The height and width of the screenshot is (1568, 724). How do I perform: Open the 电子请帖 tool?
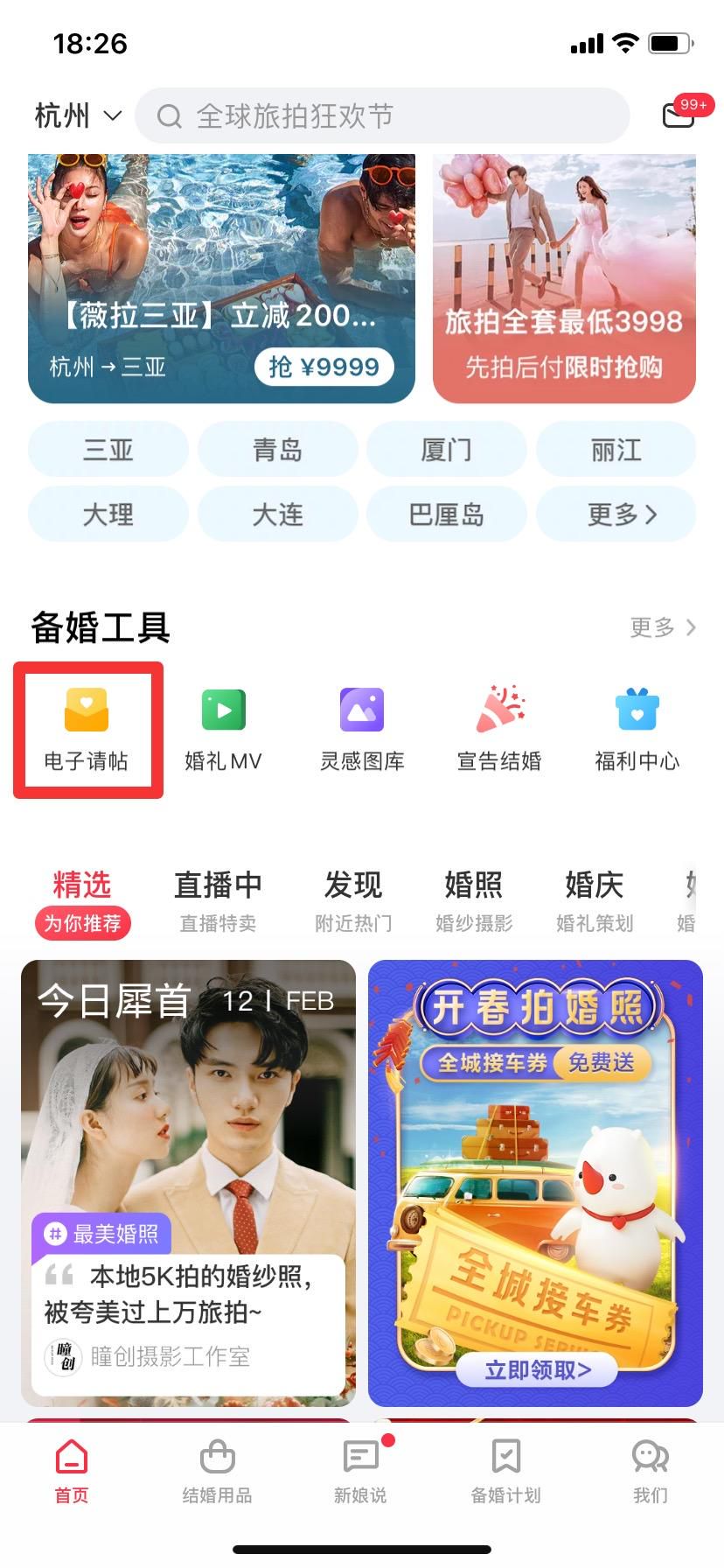click(x=87, y=730)
